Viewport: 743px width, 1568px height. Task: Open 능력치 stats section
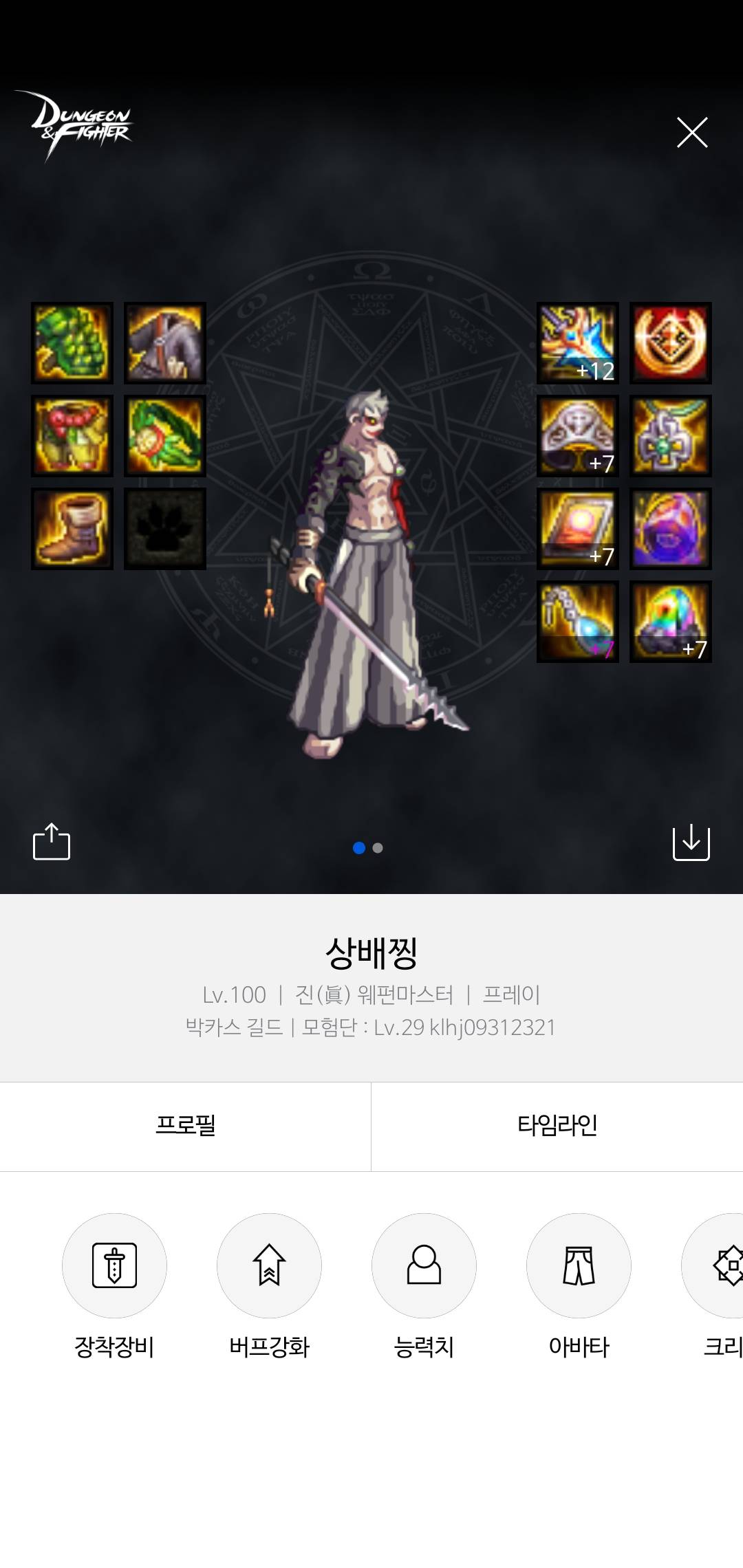click(424, 1265)
